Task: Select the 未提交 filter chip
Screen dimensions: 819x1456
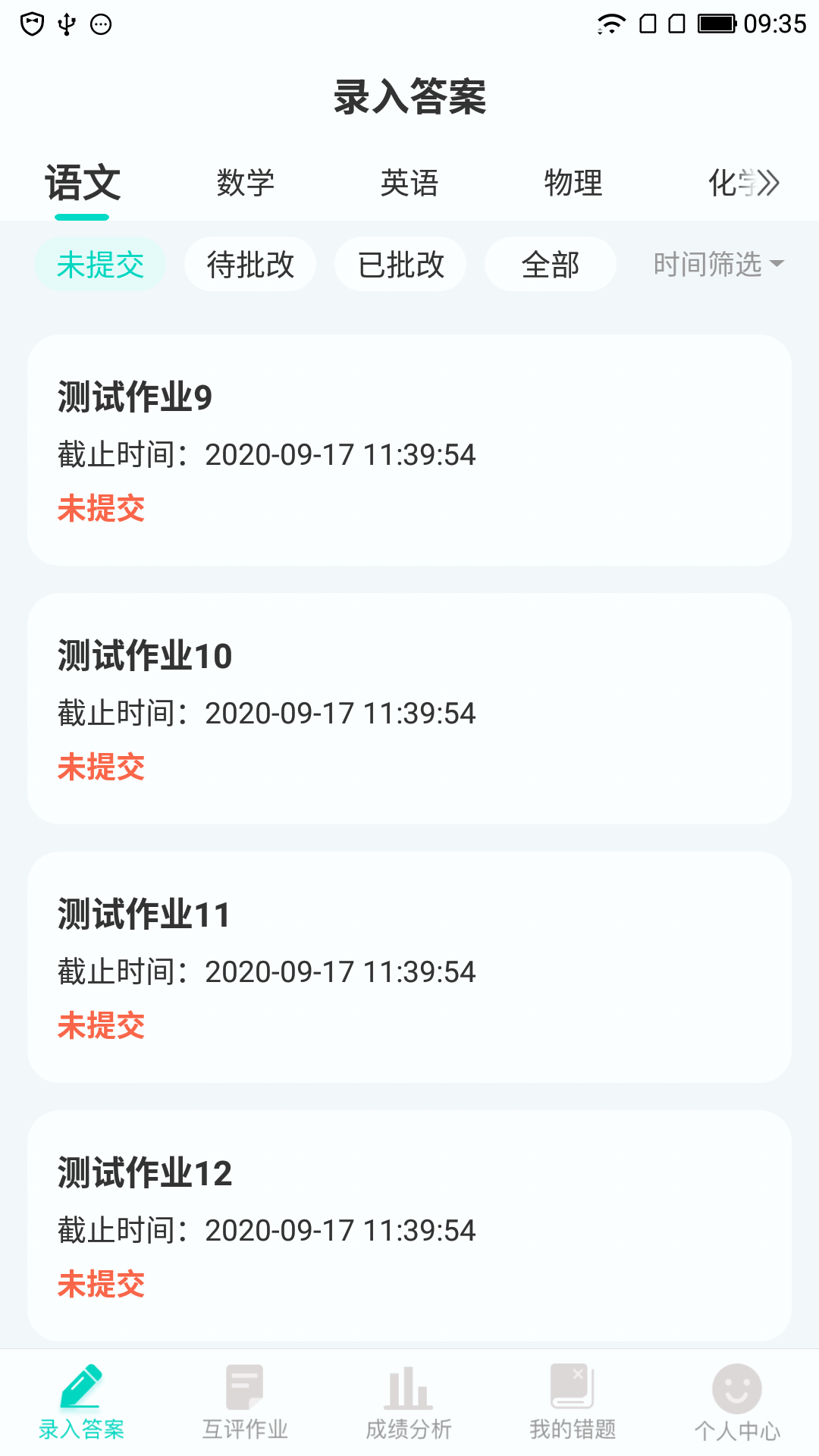Action: click(x=100, y=265)
